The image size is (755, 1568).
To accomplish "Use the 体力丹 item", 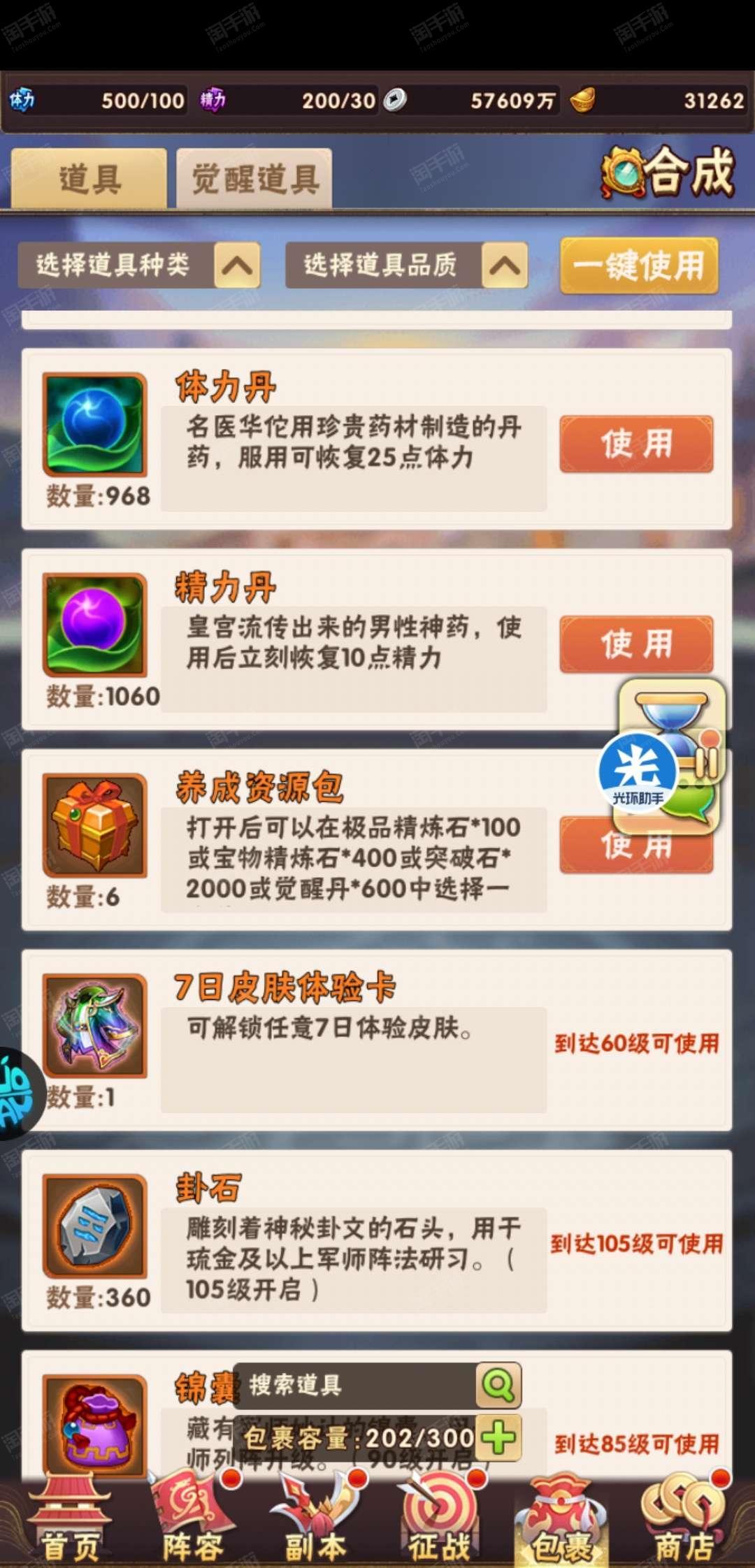I will (636, 444).
